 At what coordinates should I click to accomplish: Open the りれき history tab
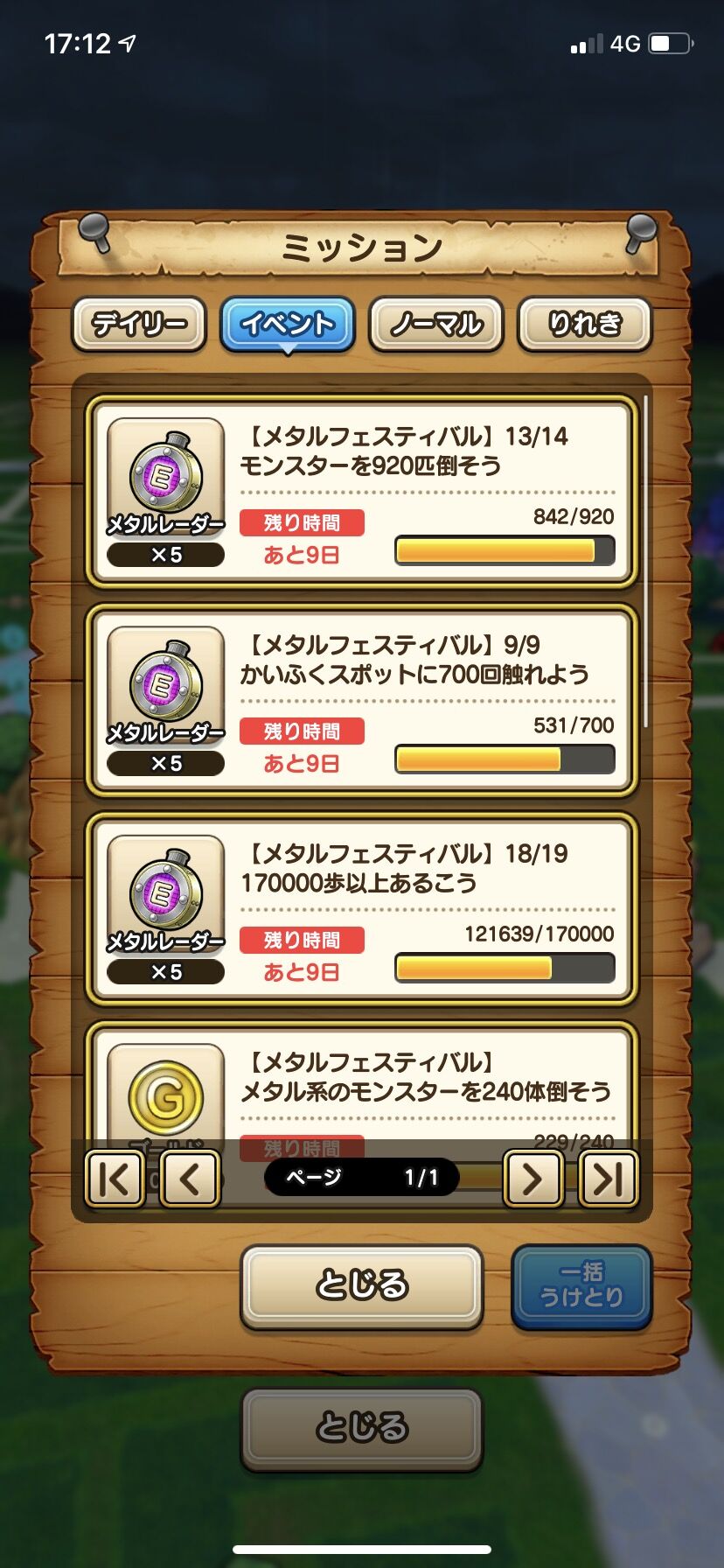click(584, 324)
